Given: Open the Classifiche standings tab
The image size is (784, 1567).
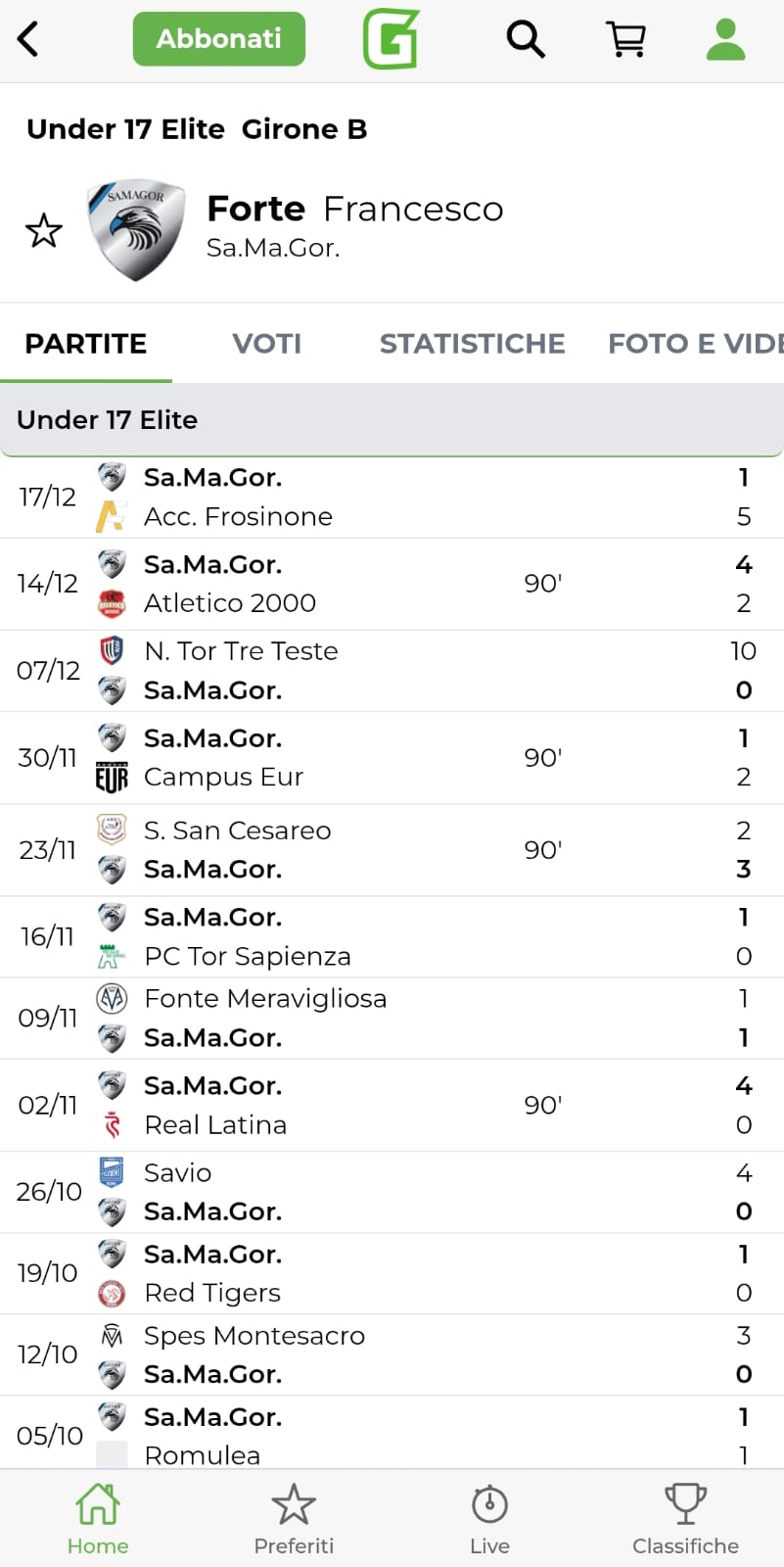Looking at the screenshot, I should coord(685,1519).
